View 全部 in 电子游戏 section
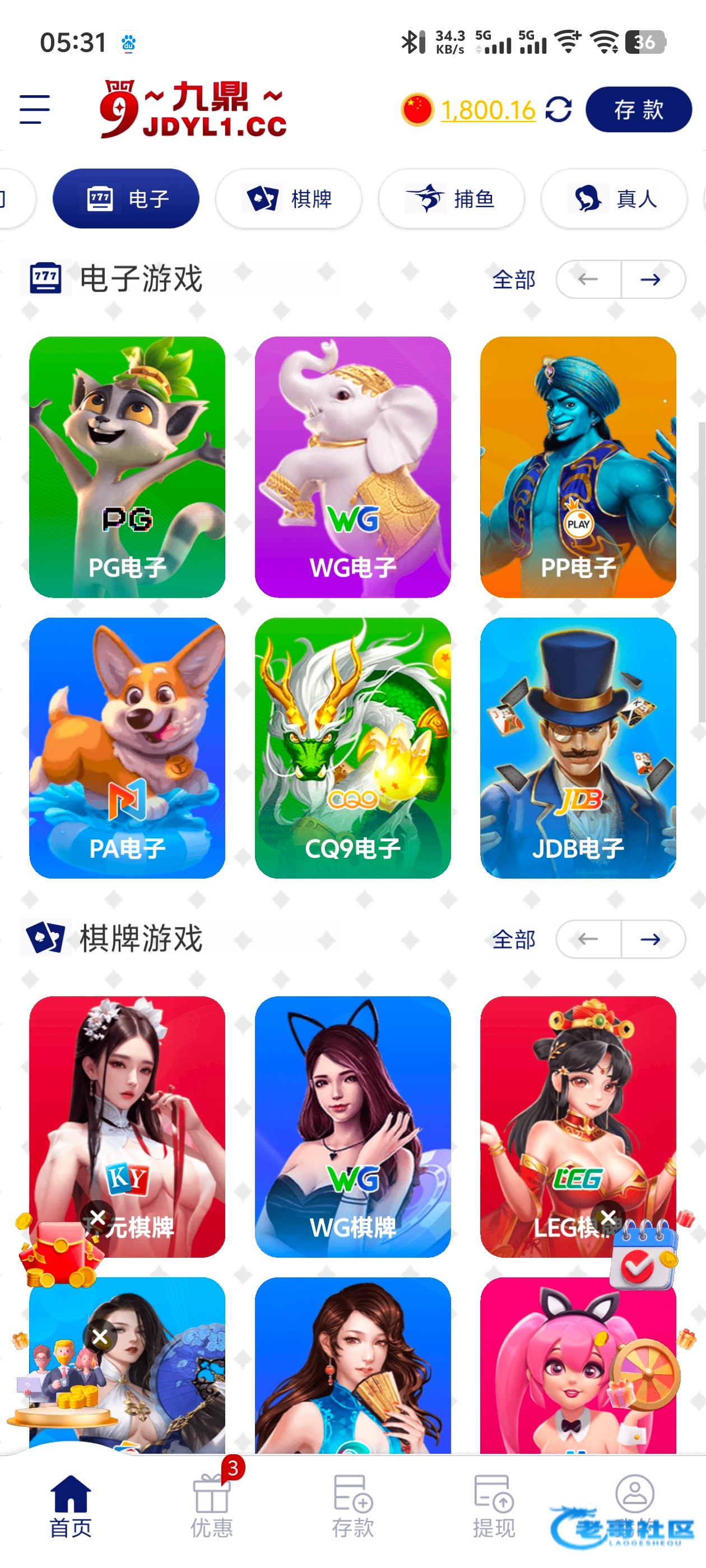 (513, 279)
